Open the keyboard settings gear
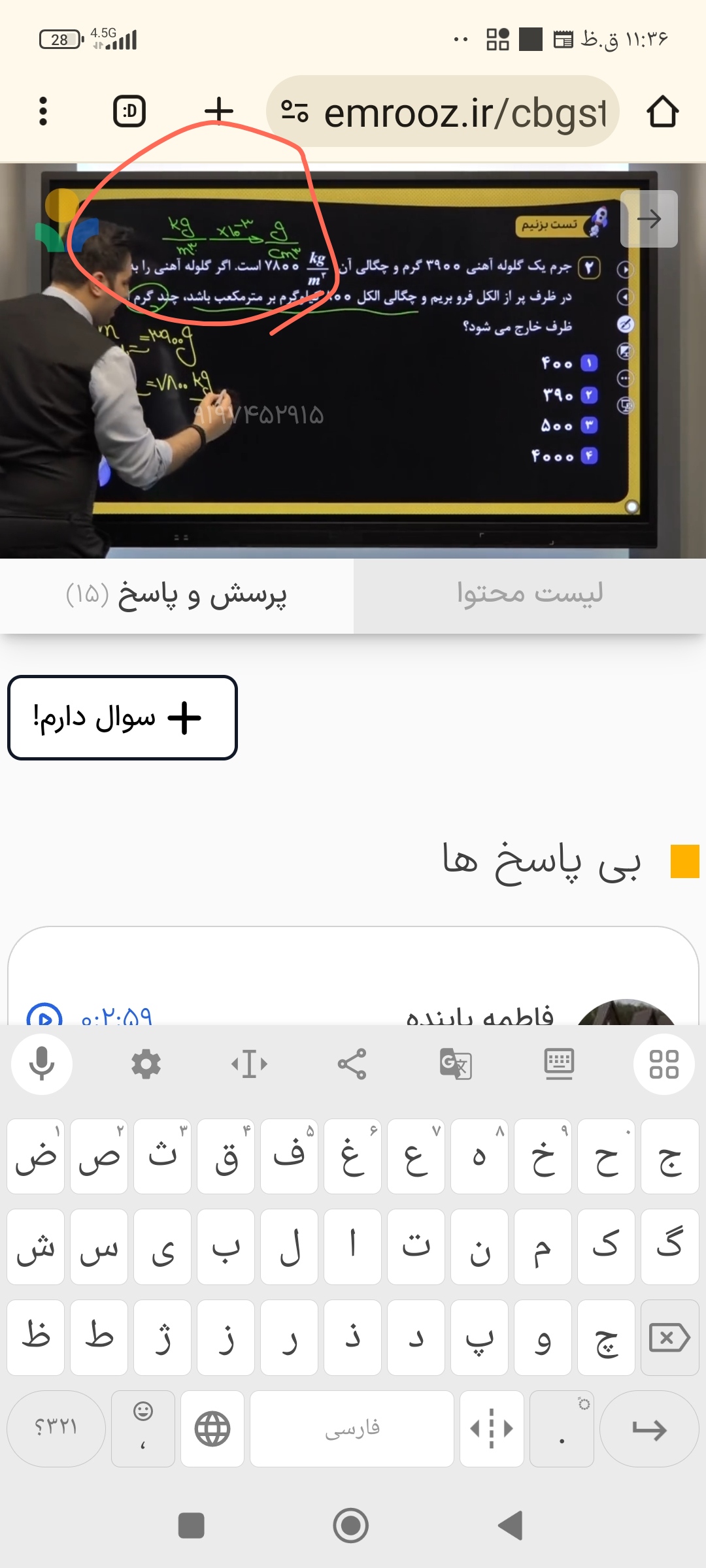Viewport: 706px width, 1568px height. point(146,1064)
